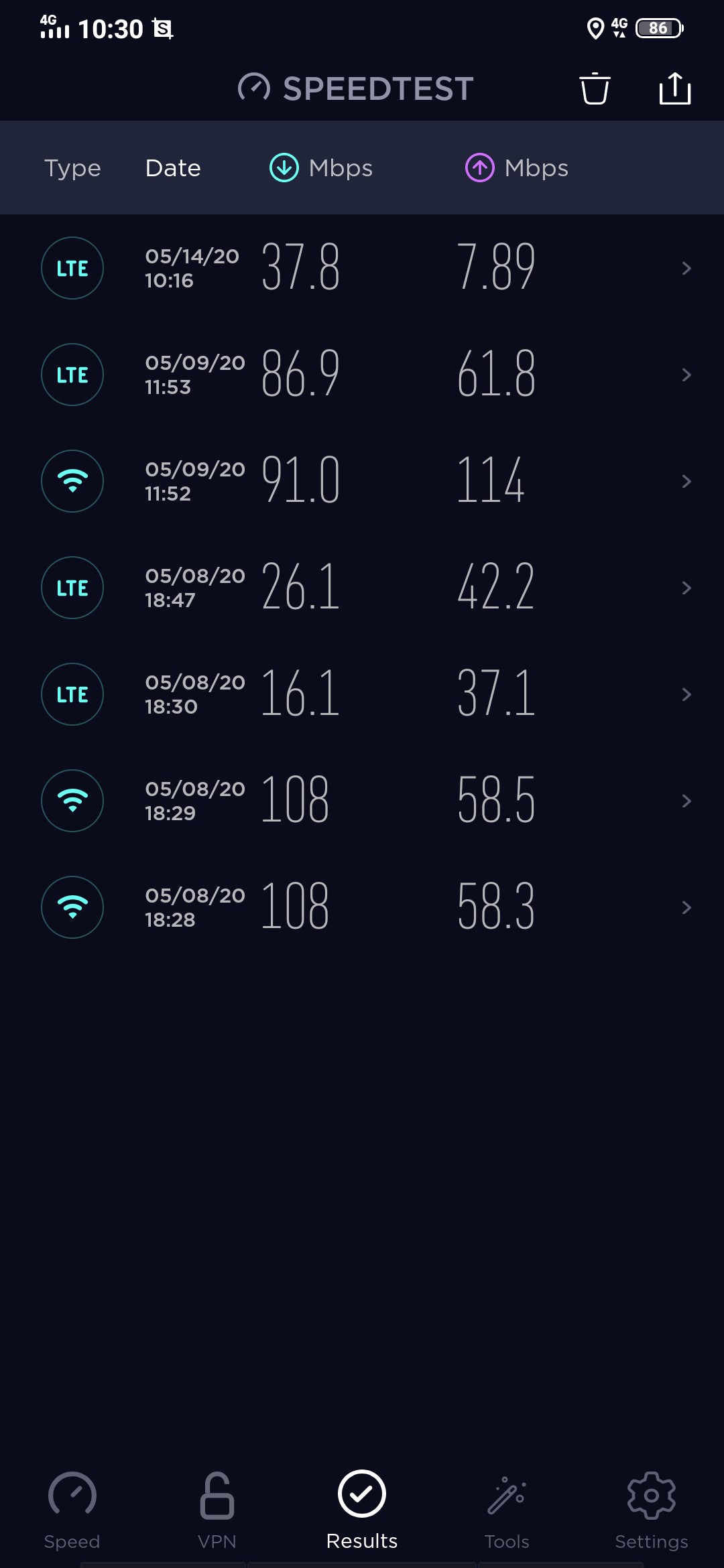Screen dimensions: 724x1568
Task: Sort results by Type
Action: 72,168
